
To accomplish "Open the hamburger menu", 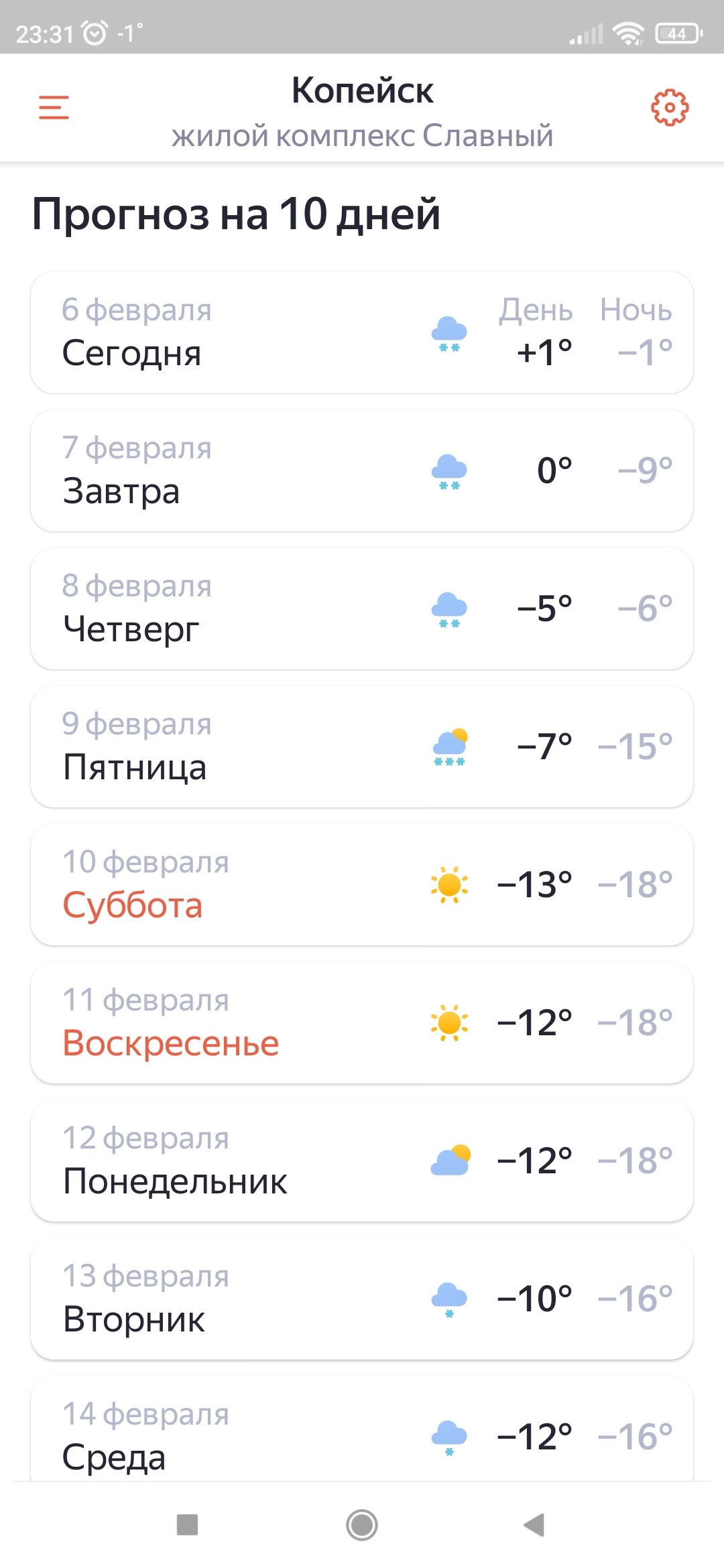I will tap(54, 107).
